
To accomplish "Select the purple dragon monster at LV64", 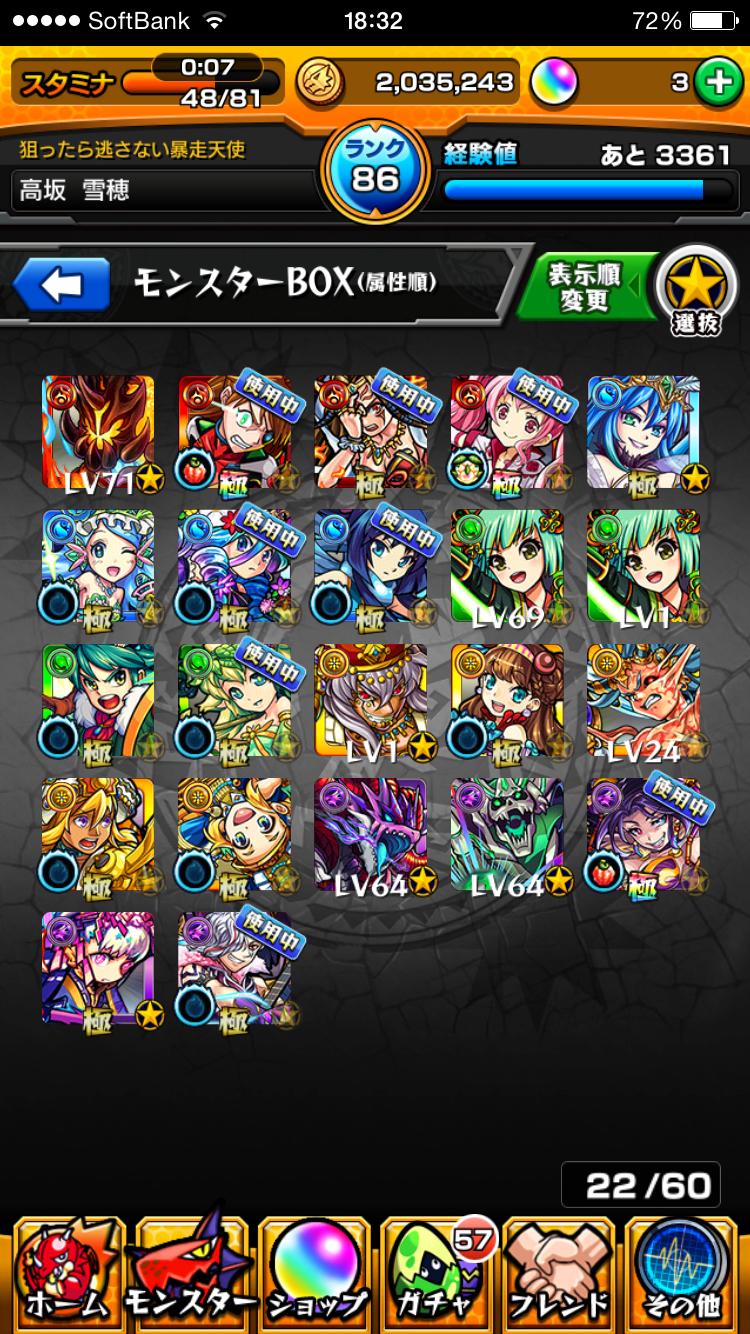I will (371, 835).
